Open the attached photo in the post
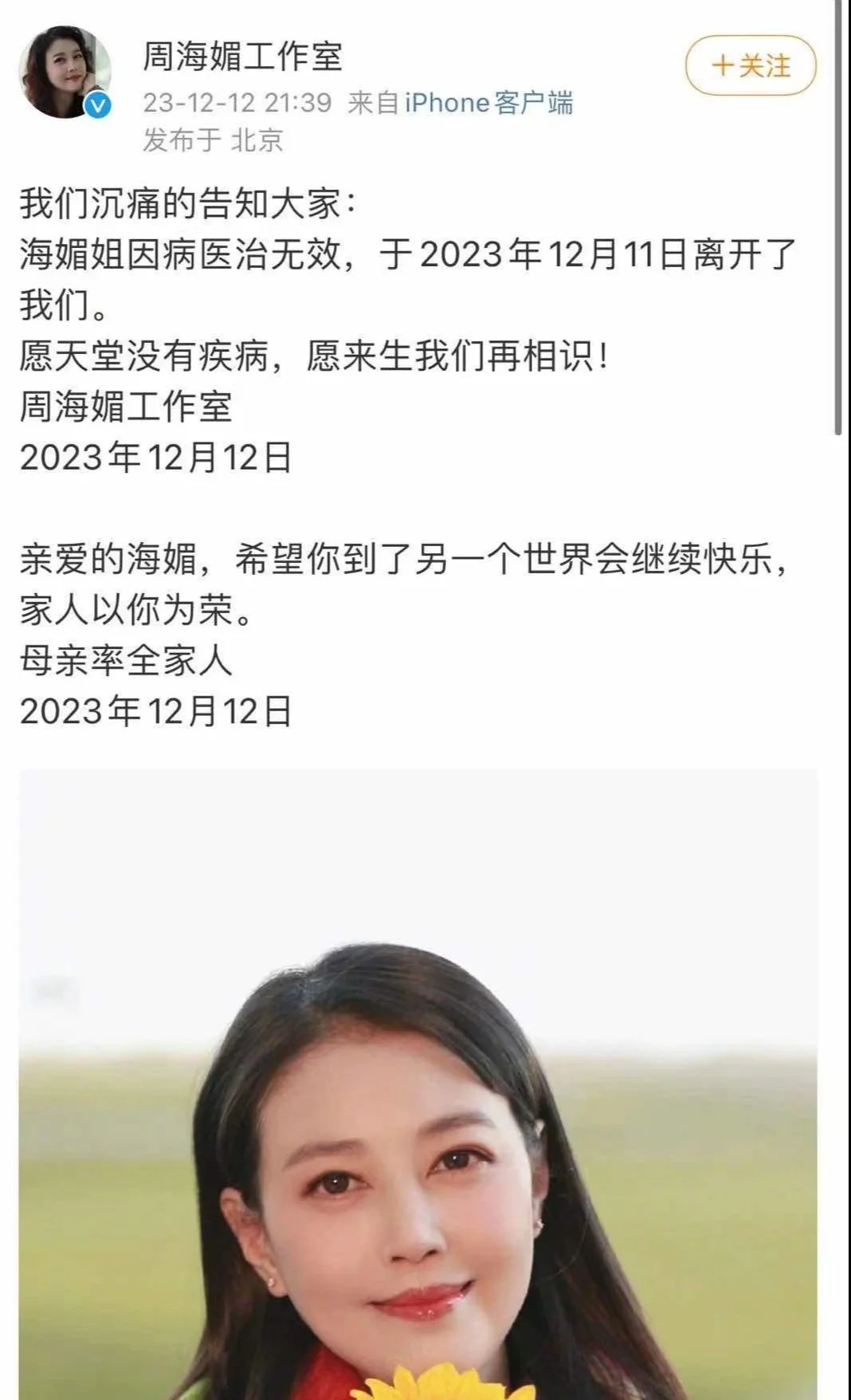 418,1084
